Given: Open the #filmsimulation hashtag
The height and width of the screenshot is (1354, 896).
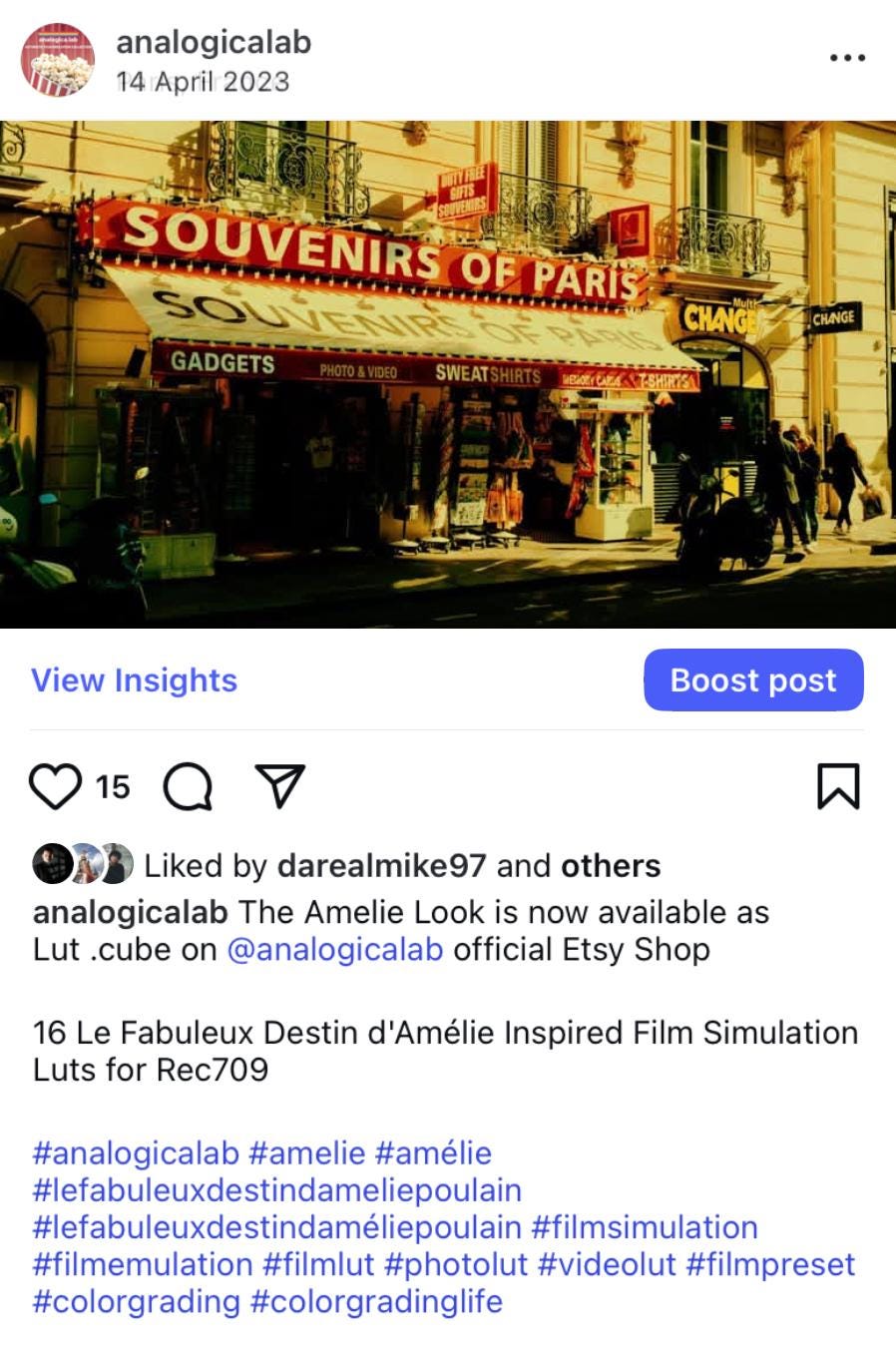Looking at the screenshot, I should [x=645, y=1227].
